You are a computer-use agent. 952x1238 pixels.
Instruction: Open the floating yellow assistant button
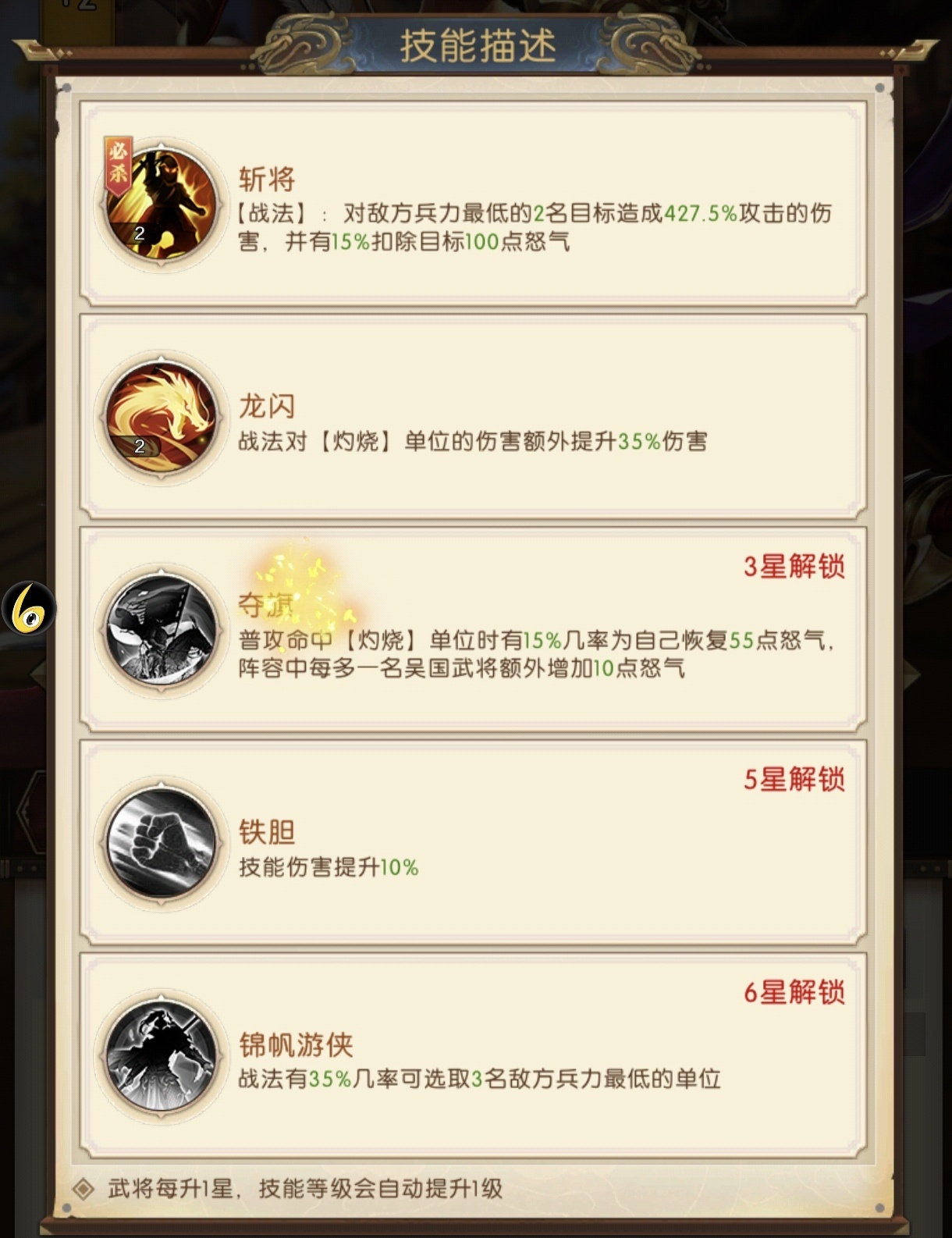click(29, 610)
